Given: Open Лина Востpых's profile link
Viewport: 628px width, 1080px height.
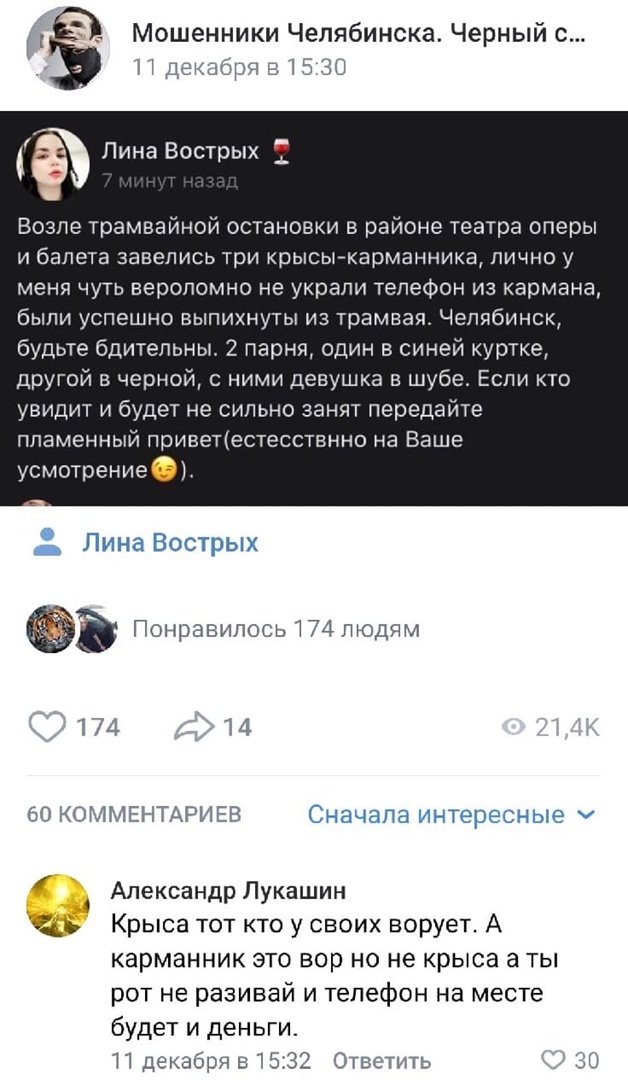Looking at the screenshot, I should tap(169, 543).
